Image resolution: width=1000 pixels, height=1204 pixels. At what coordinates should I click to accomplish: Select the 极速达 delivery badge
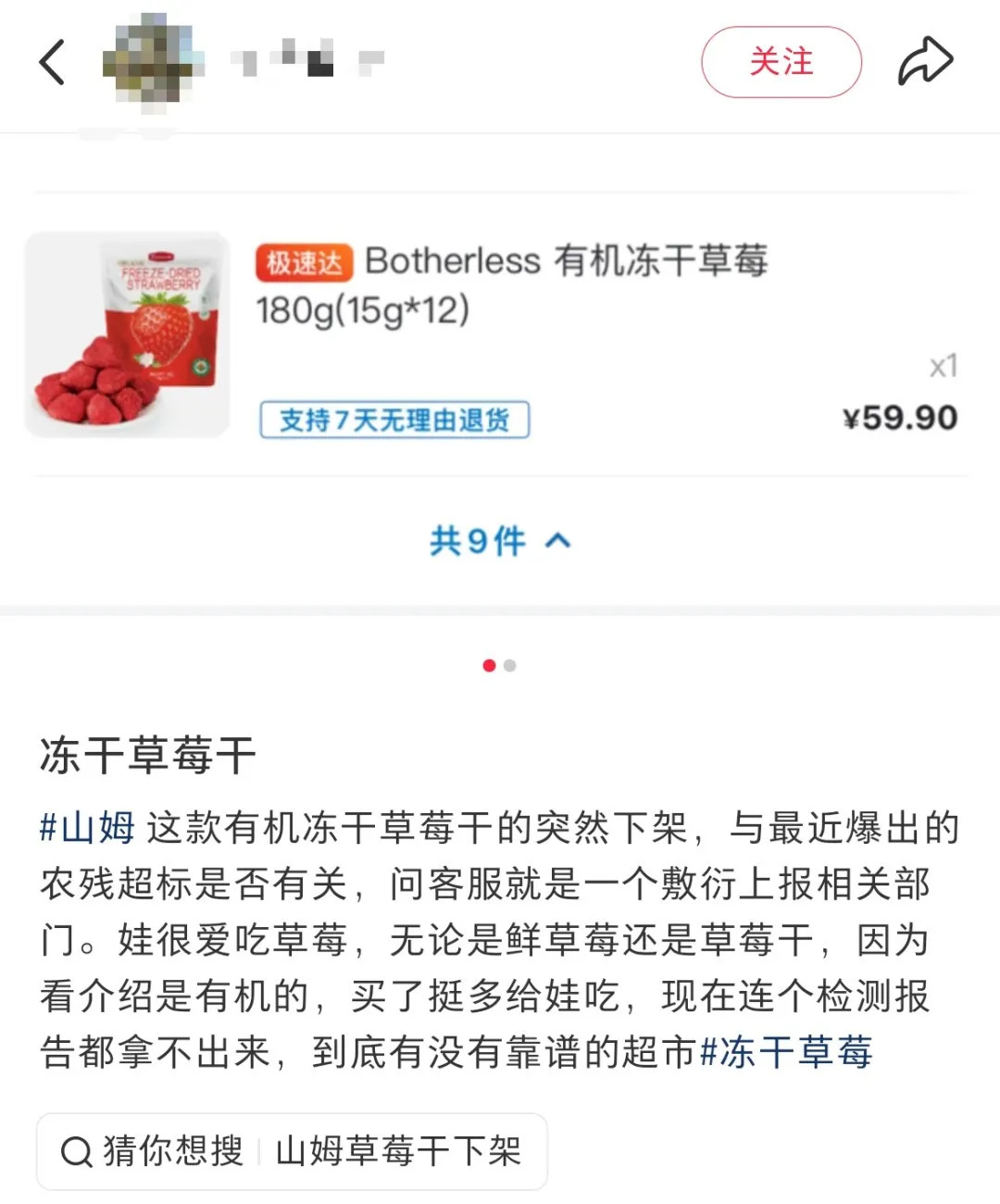[x=303, y=262]
